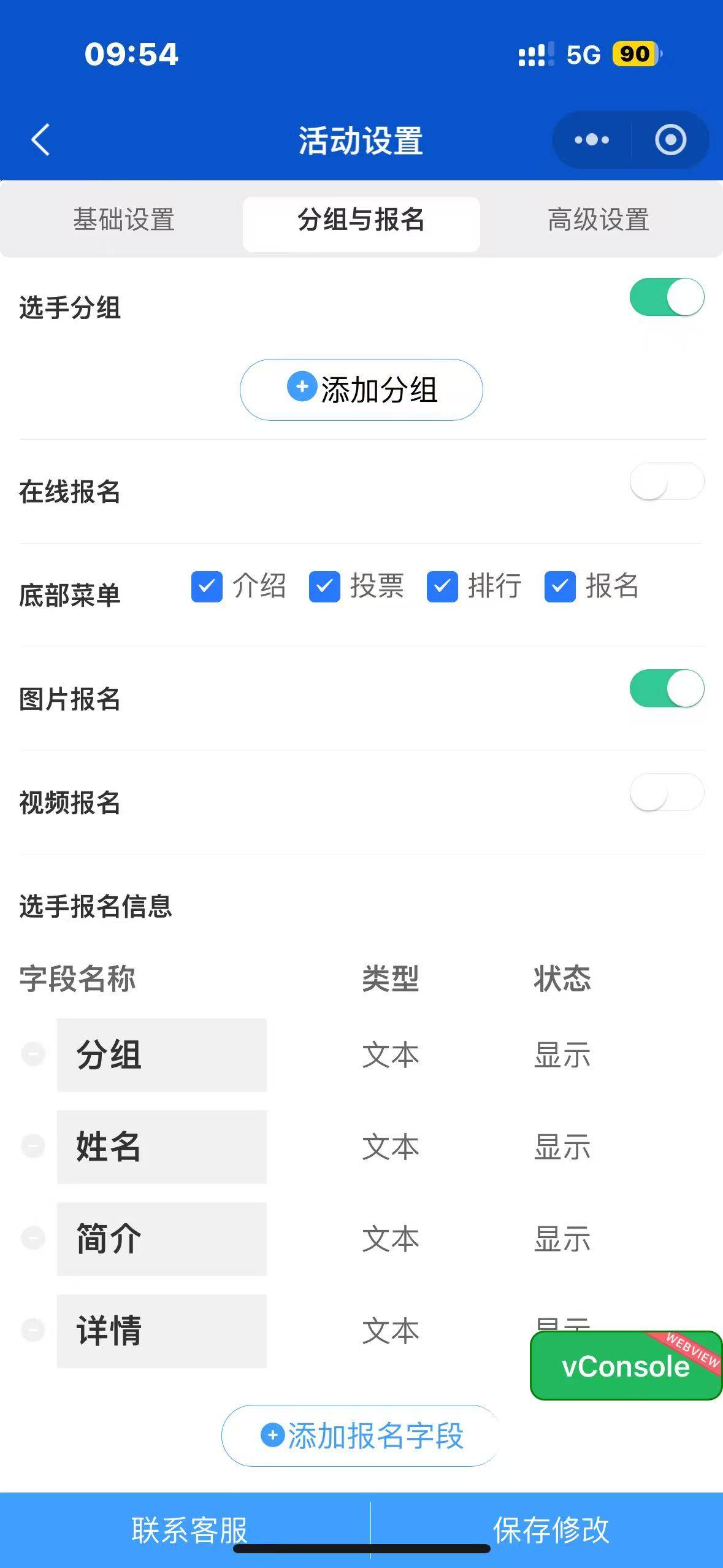This screenshot has height=1568, width=723.
Task: Turn off the 图片报名 switch
Action: [x=667, y=688]
